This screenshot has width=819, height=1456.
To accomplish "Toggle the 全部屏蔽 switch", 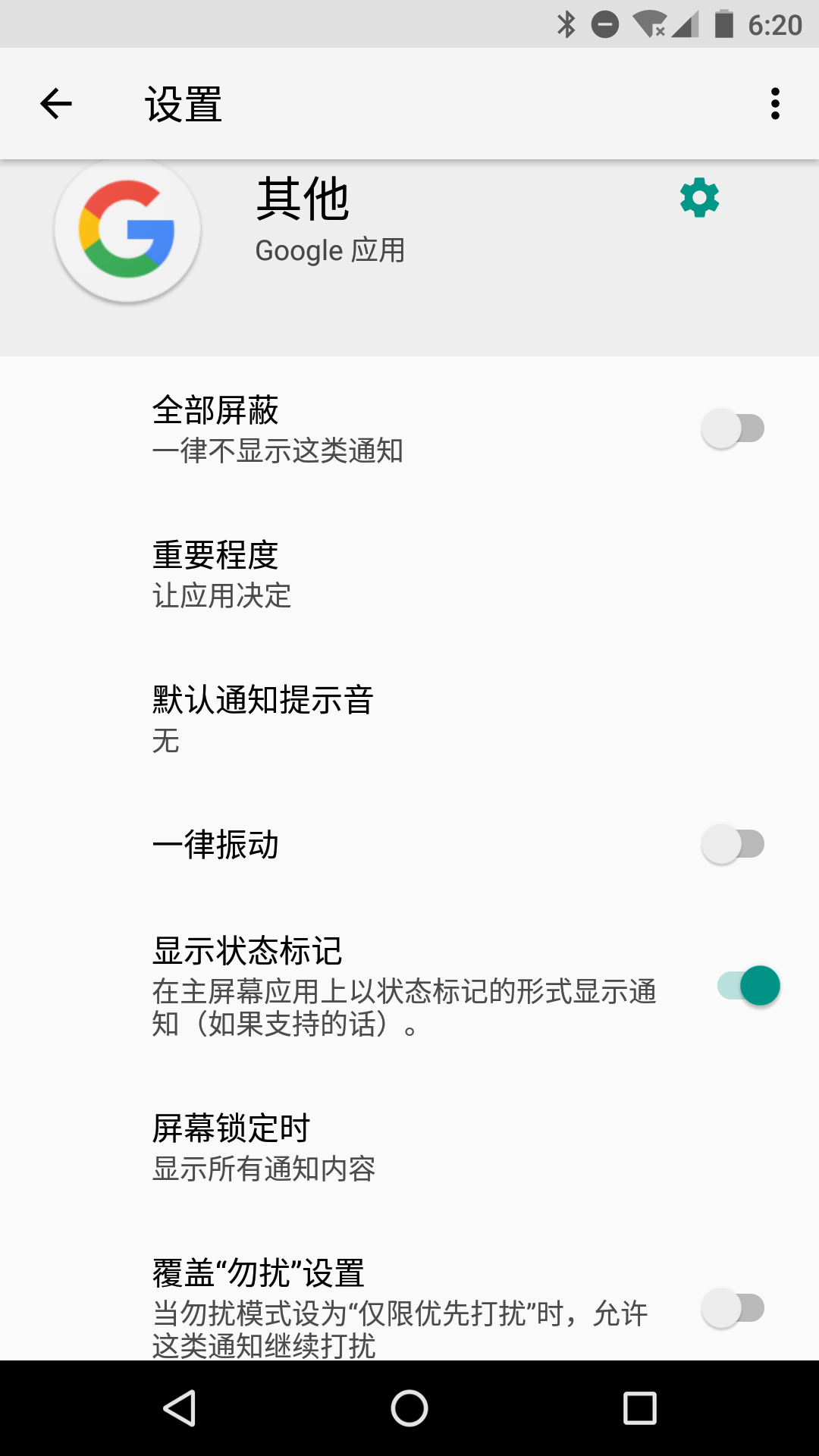I will click(733, 428).
